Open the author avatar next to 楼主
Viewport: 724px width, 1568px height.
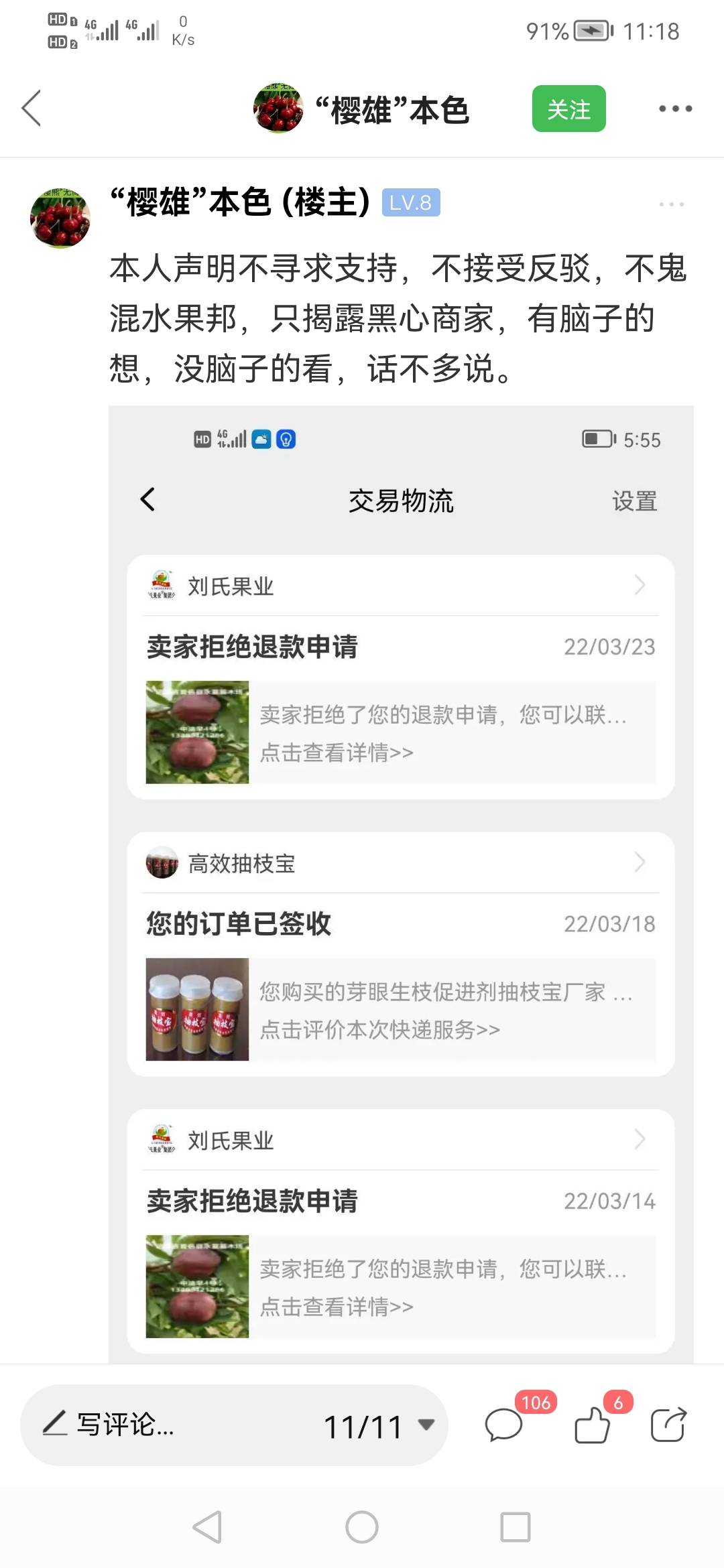coord(60,218)
